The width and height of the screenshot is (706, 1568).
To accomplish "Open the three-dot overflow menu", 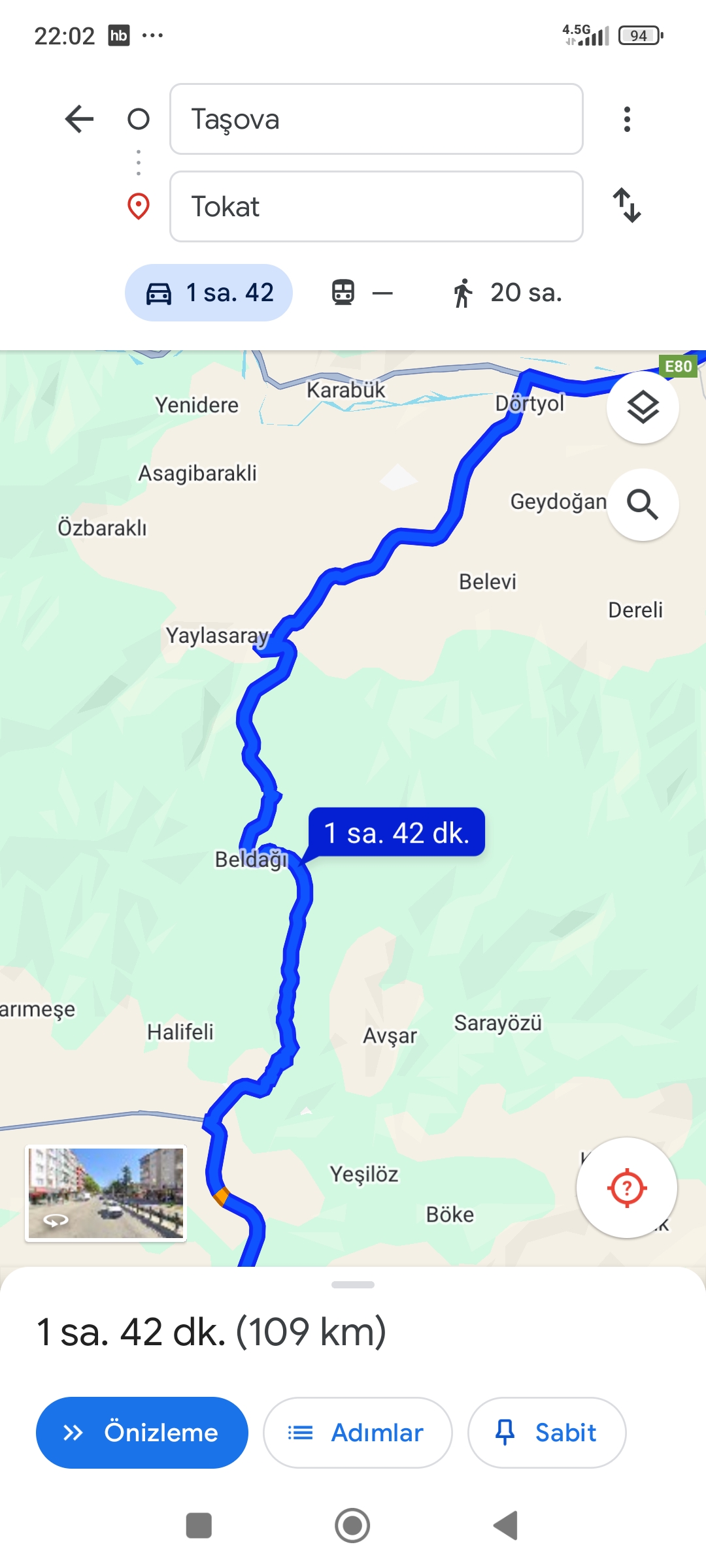I will pos(627,119).
